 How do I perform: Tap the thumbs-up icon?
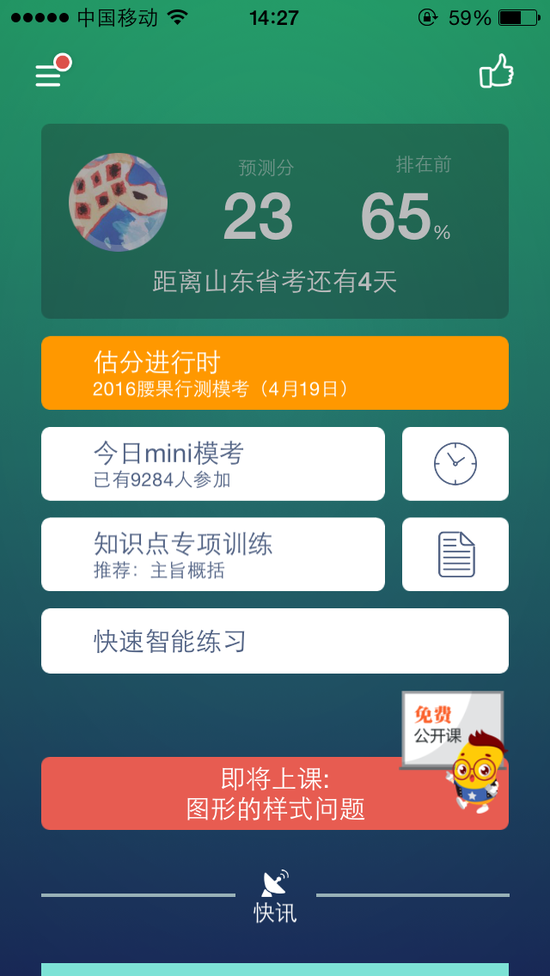click(496, 71)
